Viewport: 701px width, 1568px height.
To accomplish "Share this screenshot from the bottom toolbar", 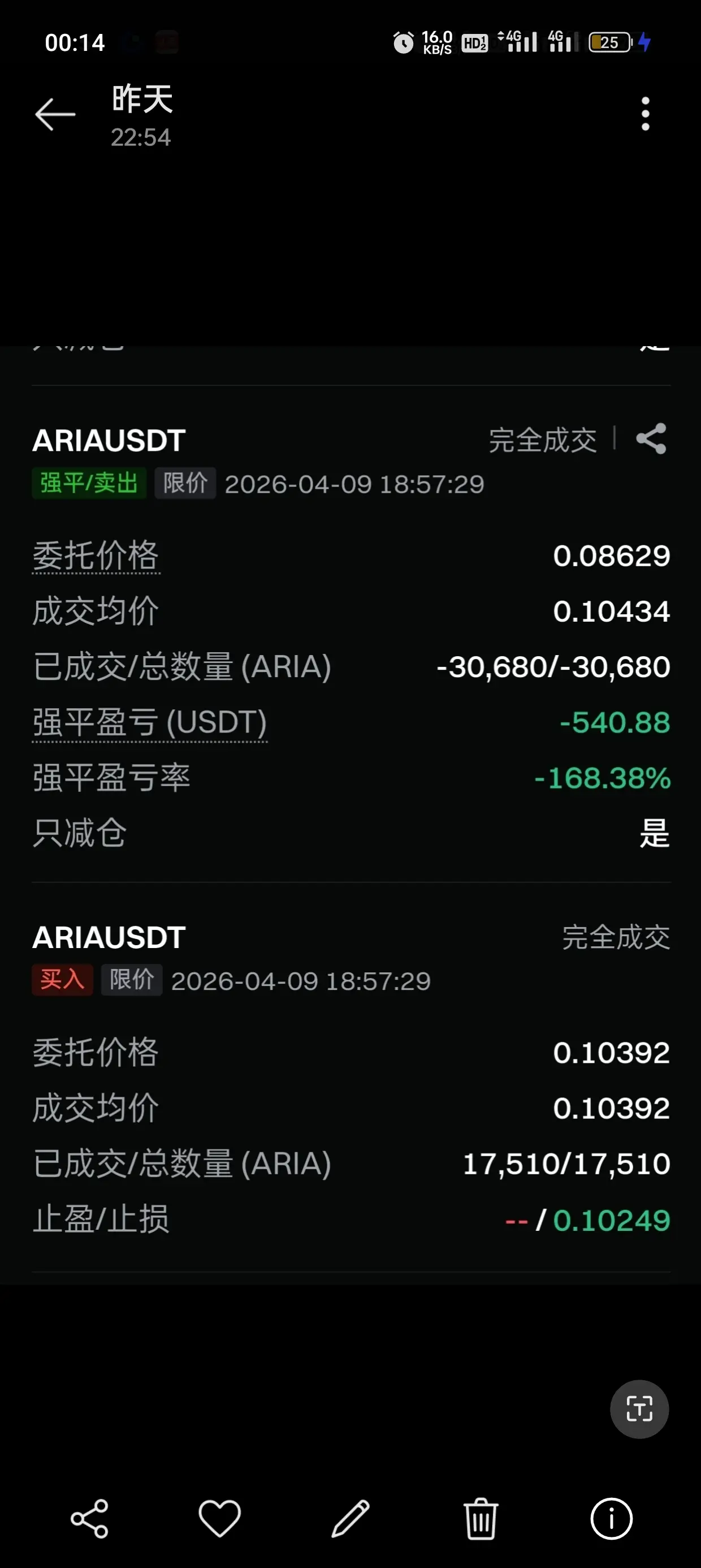I will coord(89,1518).
